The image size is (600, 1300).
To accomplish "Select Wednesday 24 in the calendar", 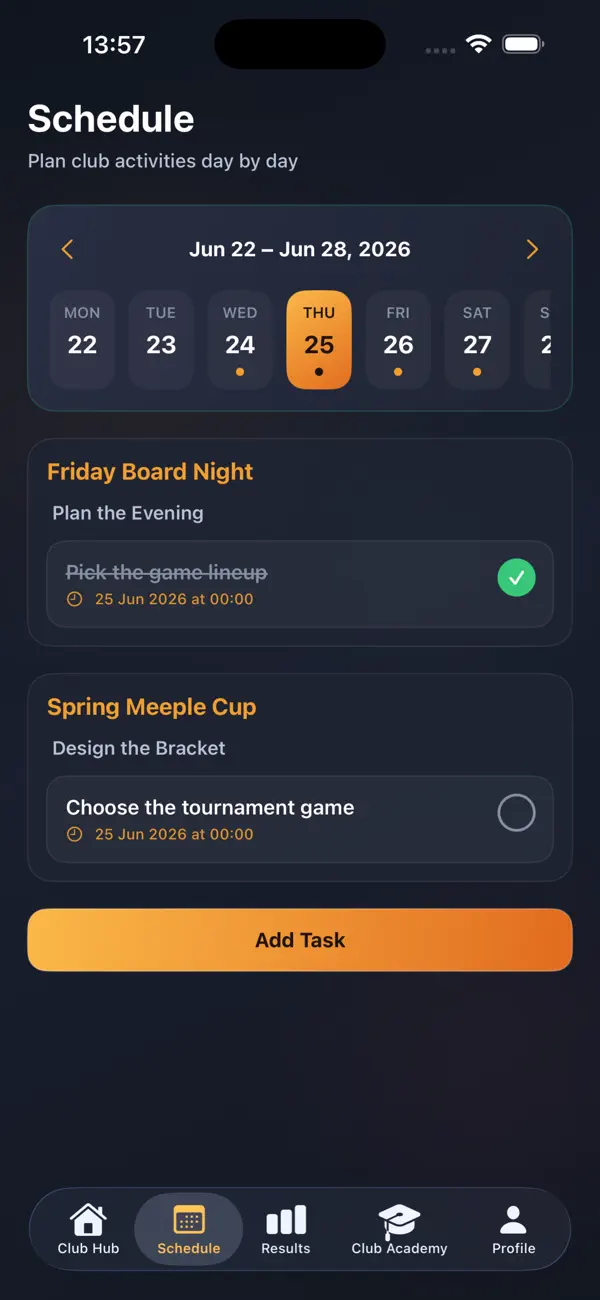I will (x=240, y=340).
